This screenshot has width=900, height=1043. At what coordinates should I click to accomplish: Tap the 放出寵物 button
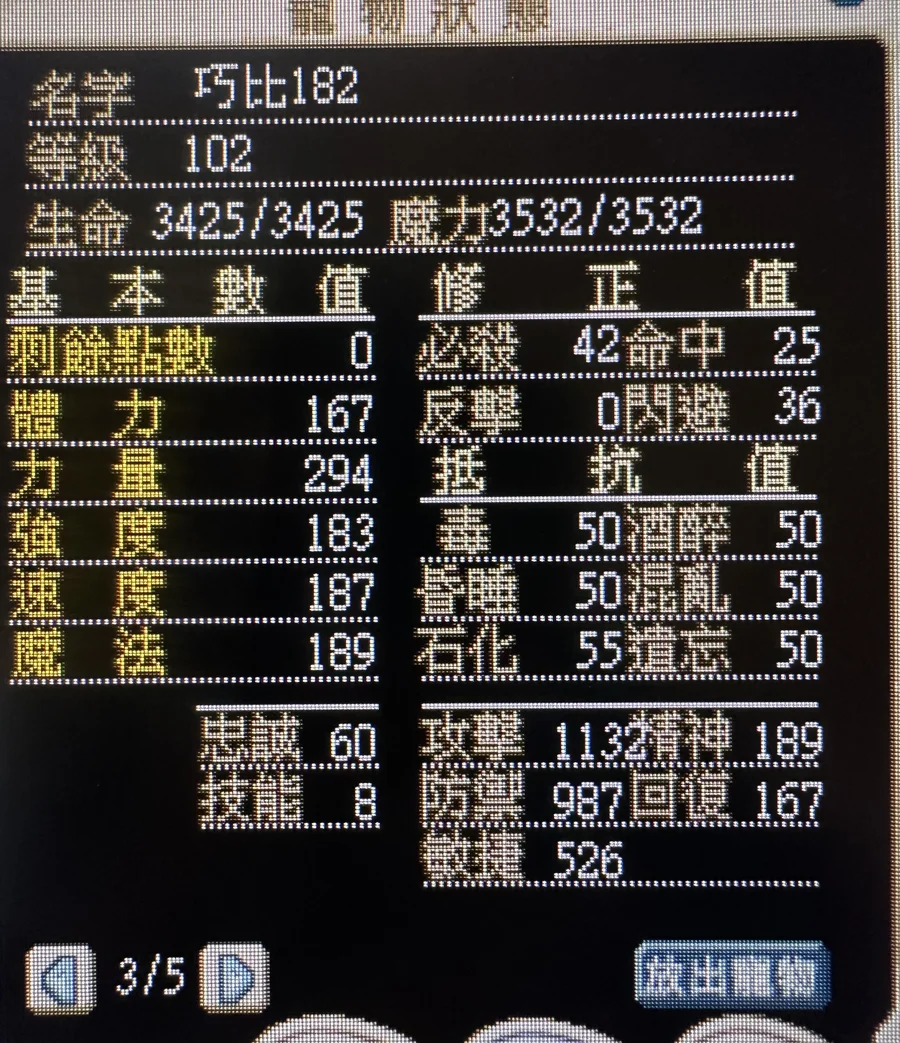coord(733,973)
